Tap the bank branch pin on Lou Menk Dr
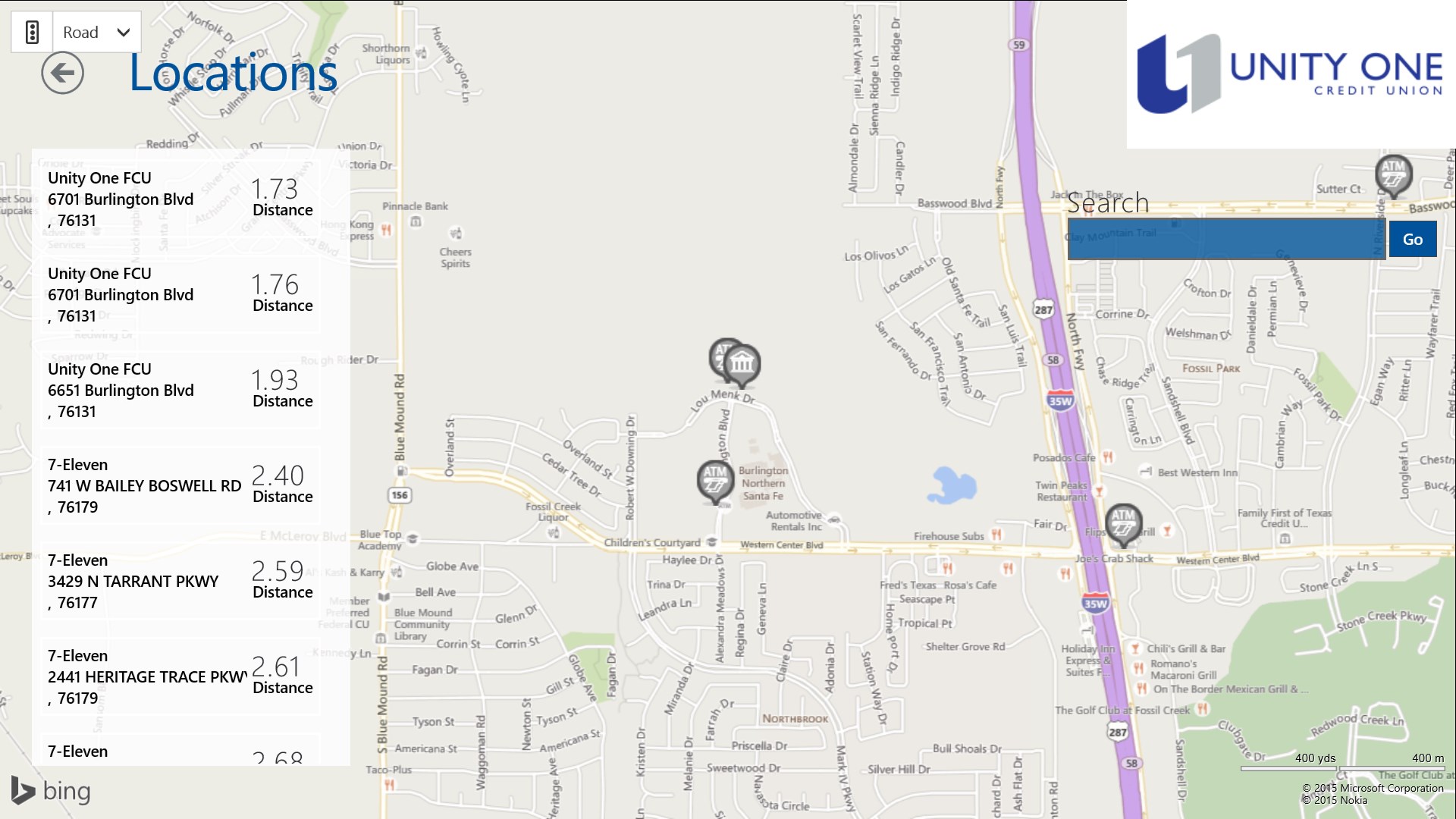Image resolution: width=1456 pixels, height=819 pixels. click(x=742, y=364)
